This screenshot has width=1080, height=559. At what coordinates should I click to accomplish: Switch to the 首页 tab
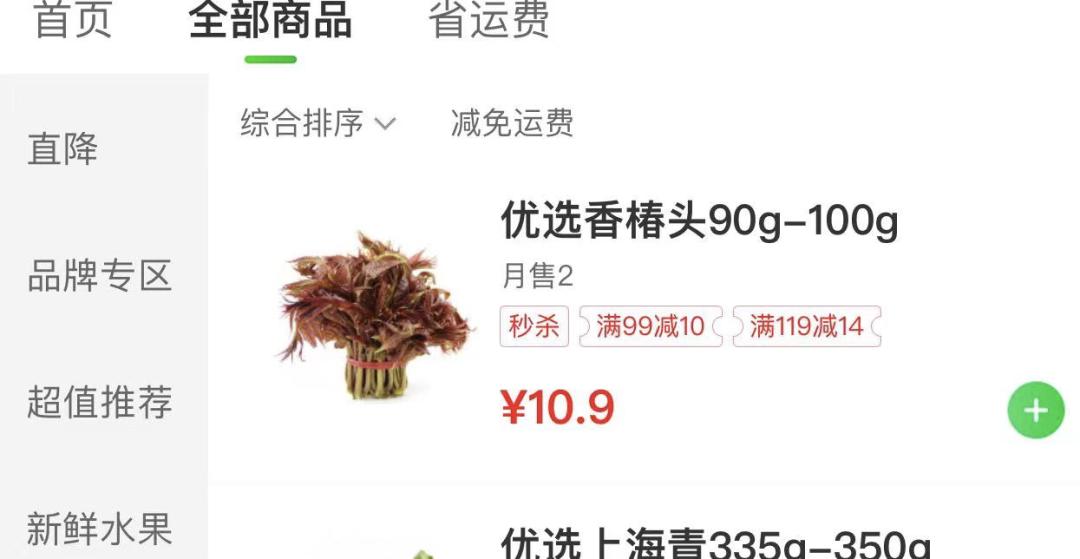[x=73, y=20]
